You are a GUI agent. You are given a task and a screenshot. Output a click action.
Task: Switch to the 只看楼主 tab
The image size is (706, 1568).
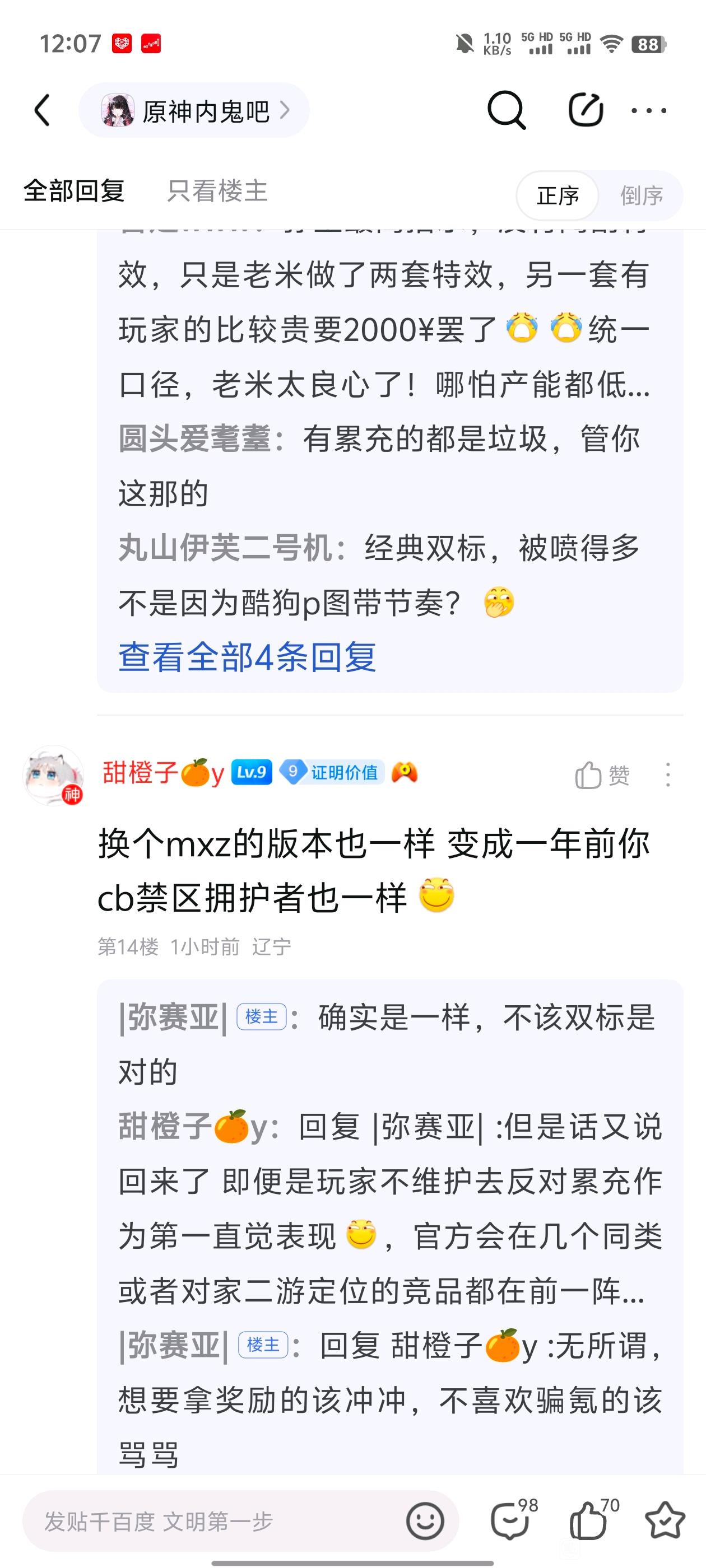point(217,191)
